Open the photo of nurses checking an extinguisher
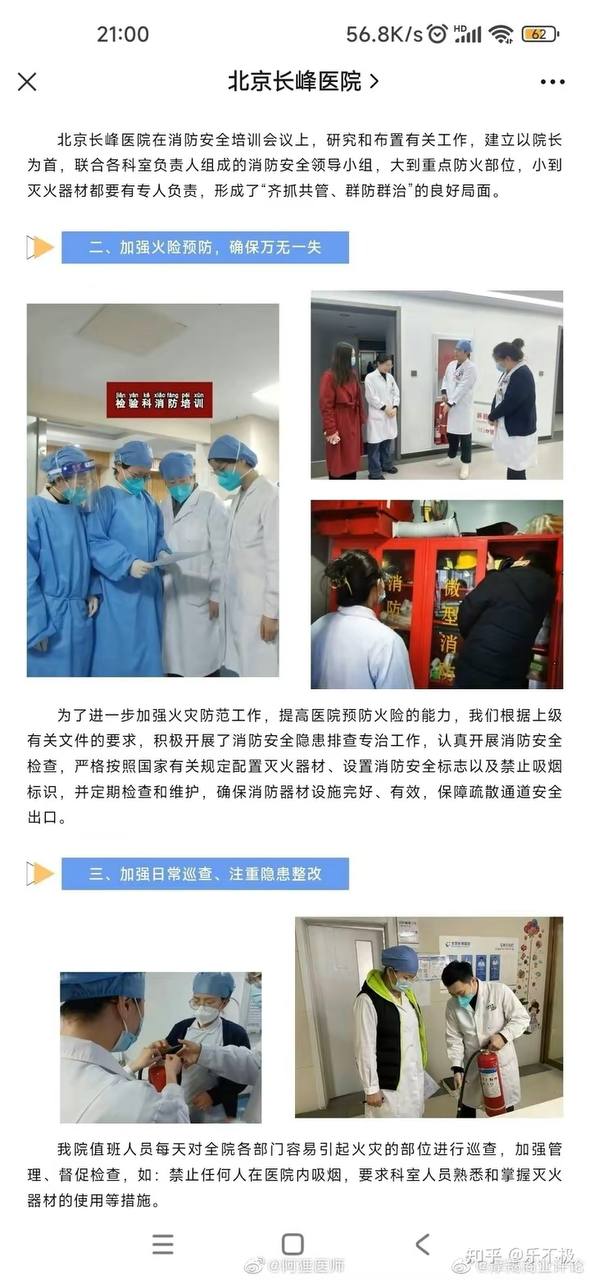Image resolution: width=590 pixels, height=1280 pixels. (x=161, y=1047)
